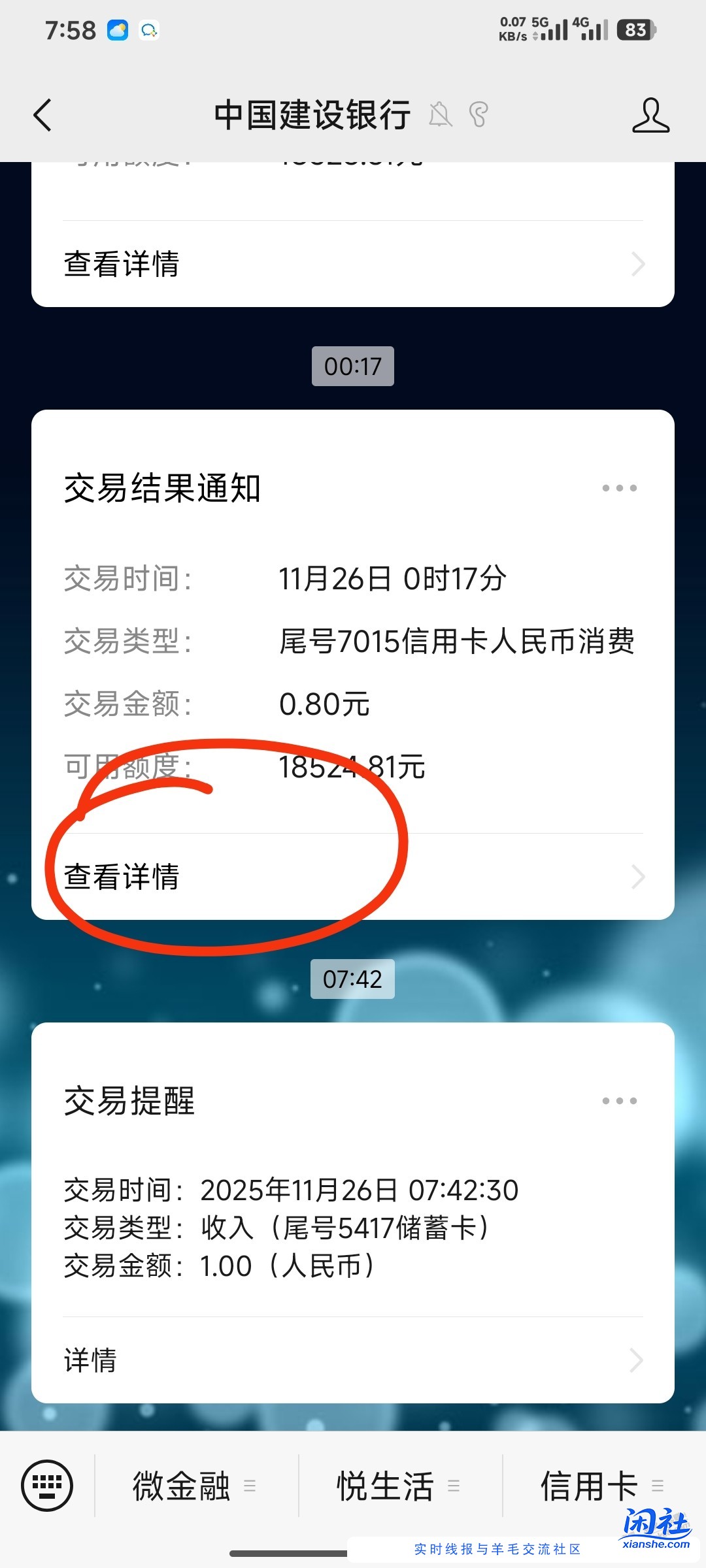Tap the 00:17 timestamp bubble
Image resolution: width=706 pixels, height=1568 pixels.
353,366
